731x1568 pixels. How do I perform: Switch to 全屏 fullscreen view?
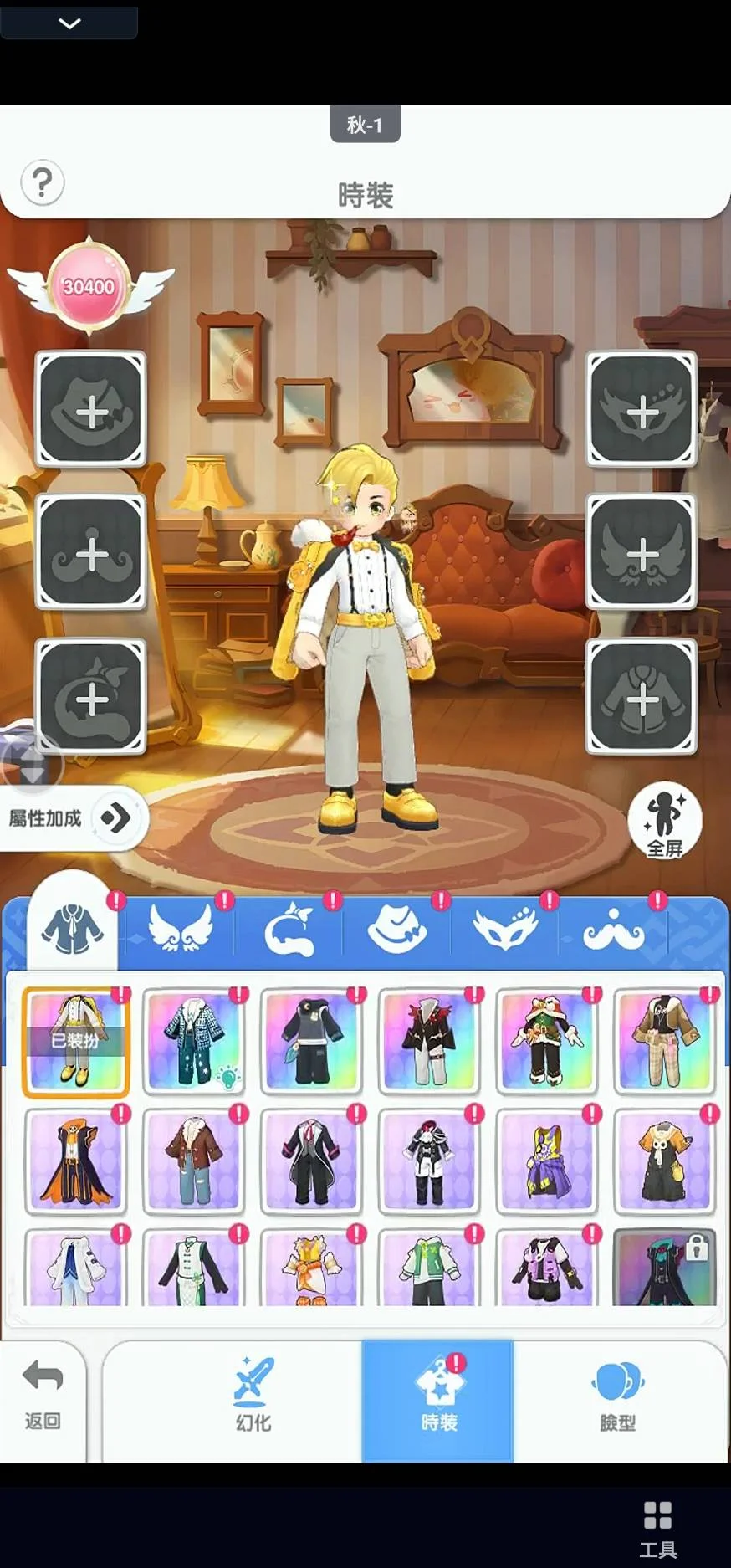click(x=664, y=822)
